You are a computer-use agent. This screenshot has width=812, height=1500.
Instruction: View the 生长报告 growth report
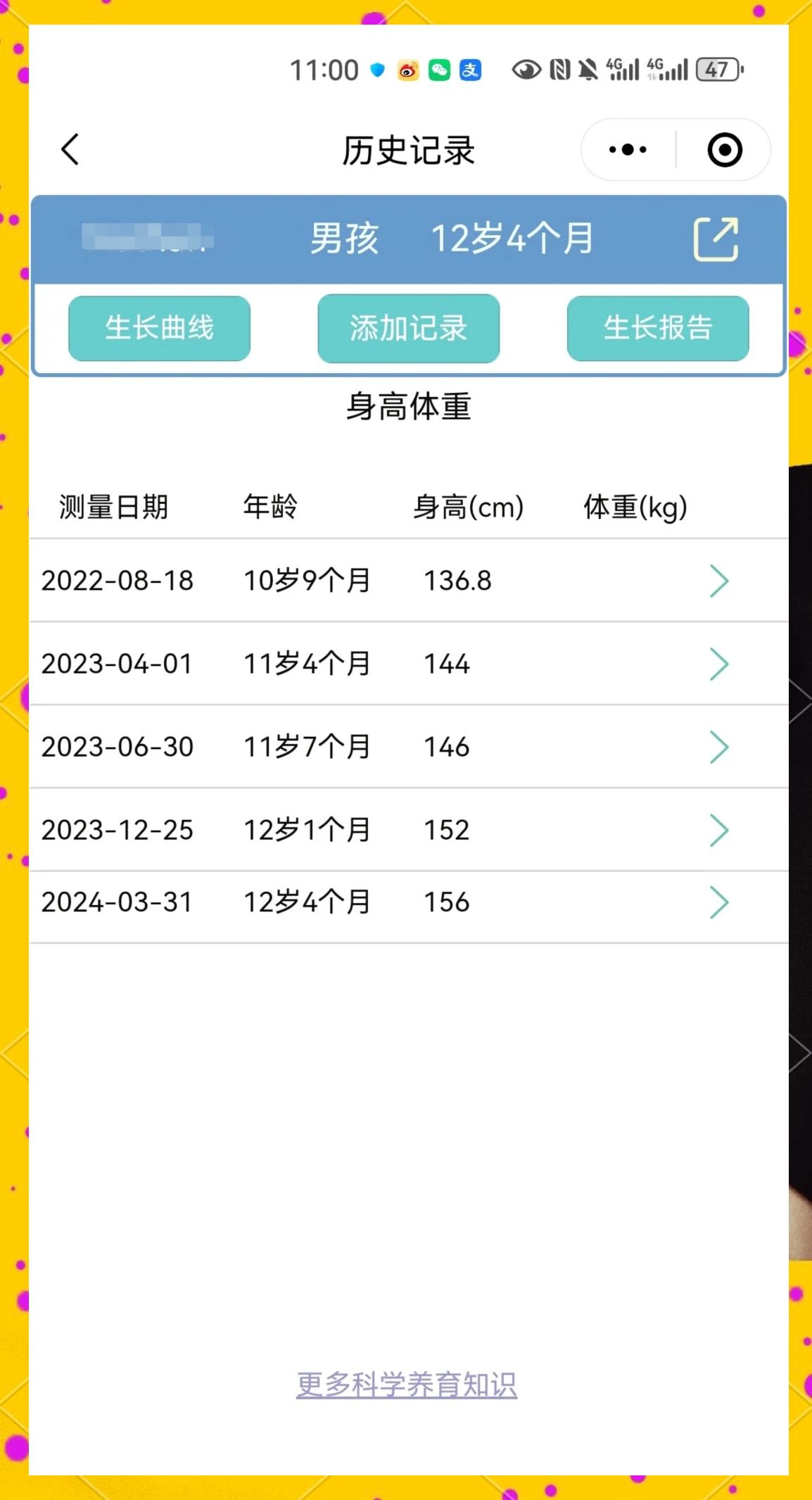click(657, 328)
